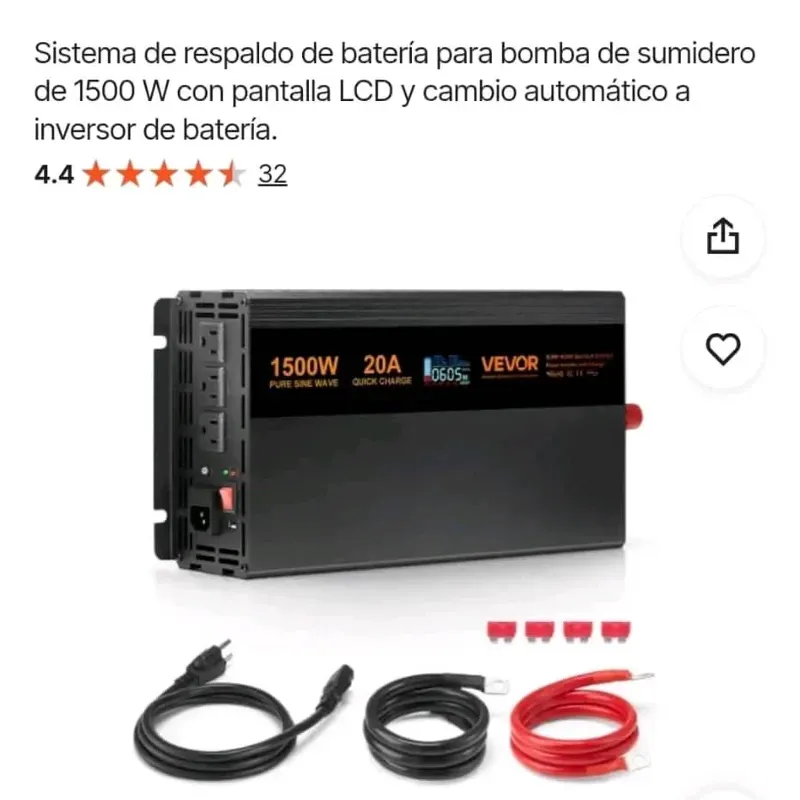Open the 32 reviews link
Screen dimensions: 800x800
(x=272, y=175)
